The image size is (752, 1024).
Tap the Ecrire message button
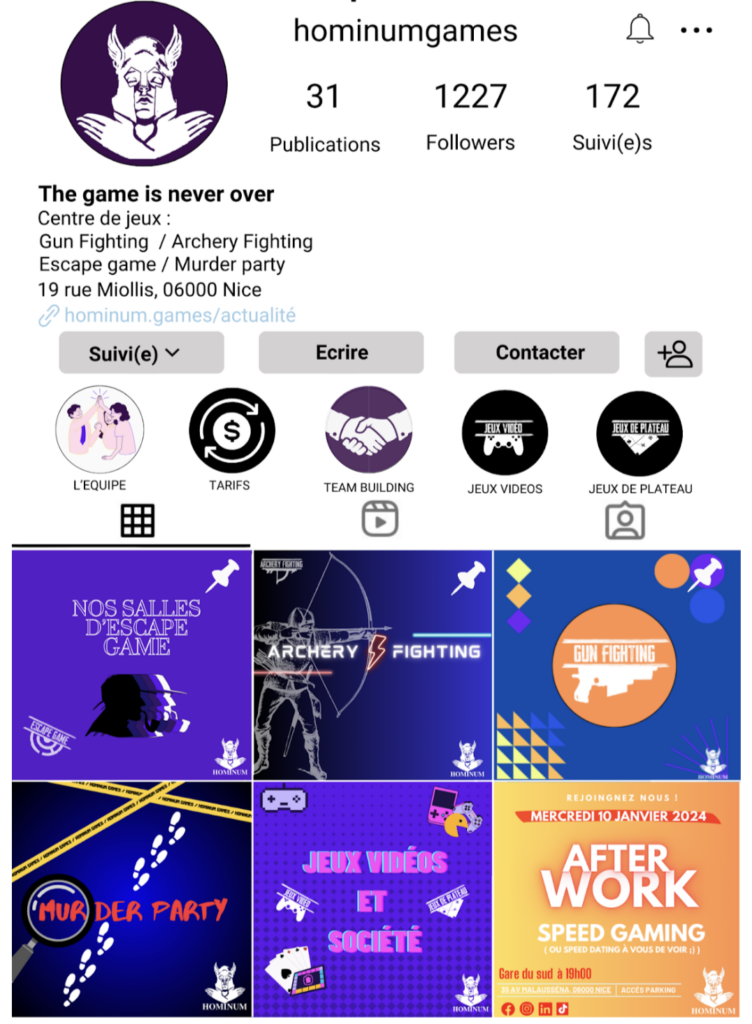tap(341, 353)
